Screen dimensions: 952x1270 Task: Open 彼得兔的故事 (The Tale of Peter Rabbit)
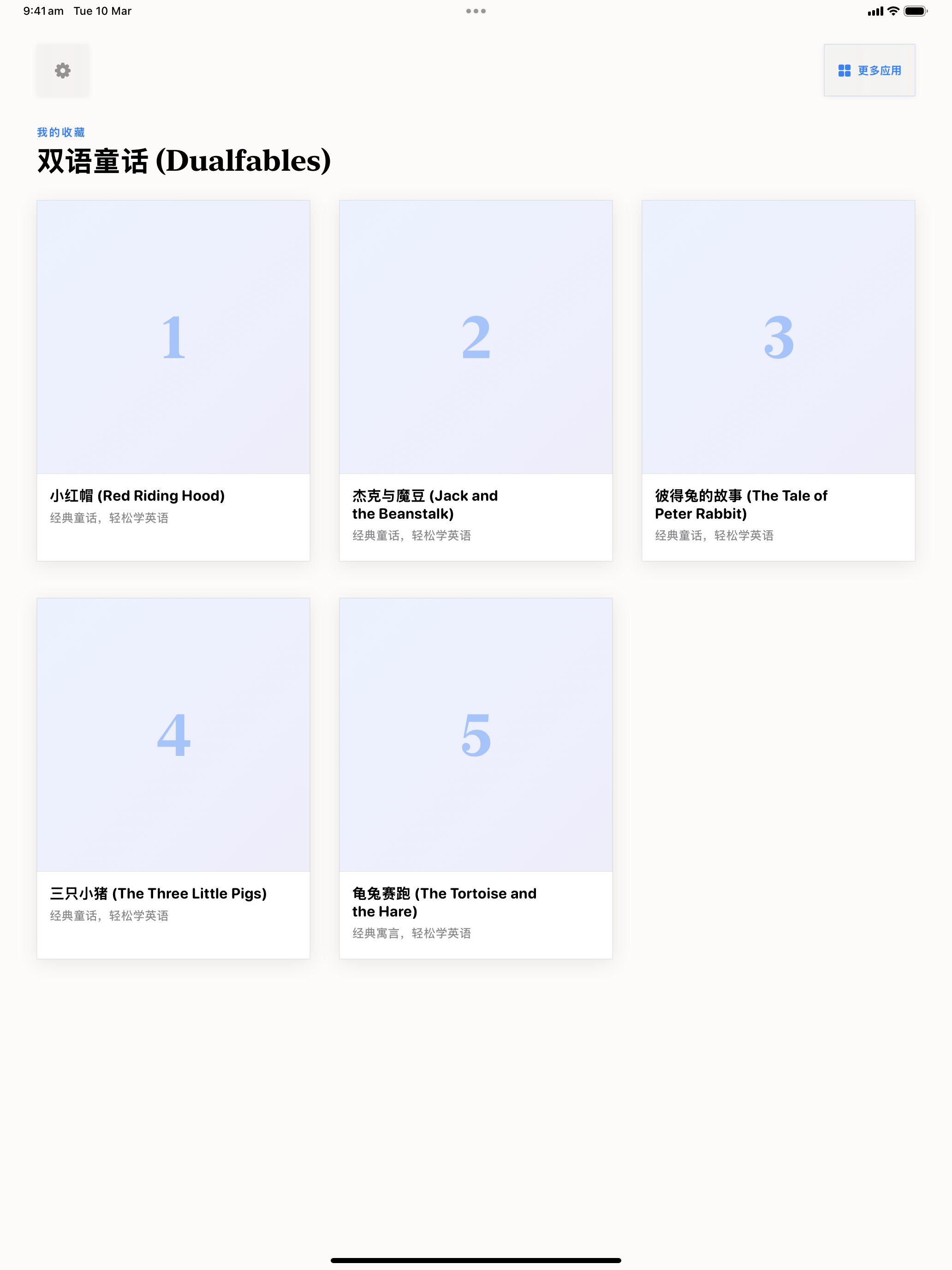[740, 504]
